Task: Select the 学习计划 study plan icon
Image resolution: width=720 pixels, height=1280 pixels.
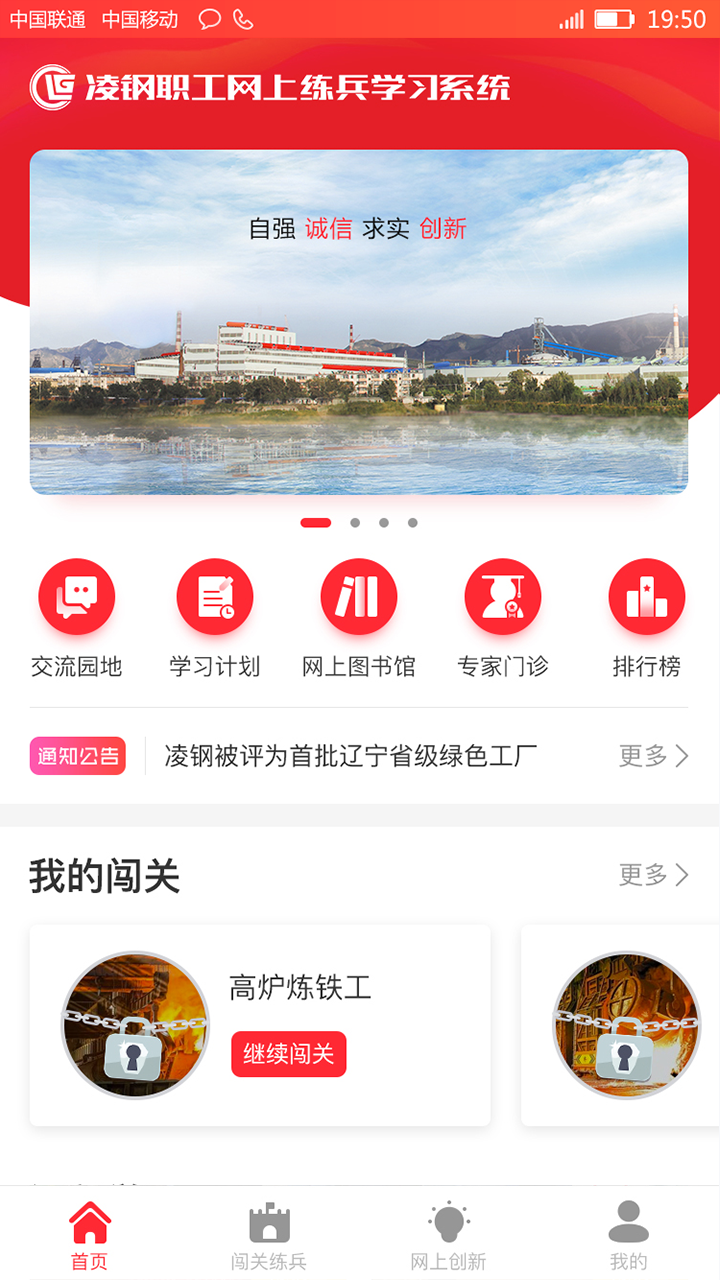Action: point(214,595)
